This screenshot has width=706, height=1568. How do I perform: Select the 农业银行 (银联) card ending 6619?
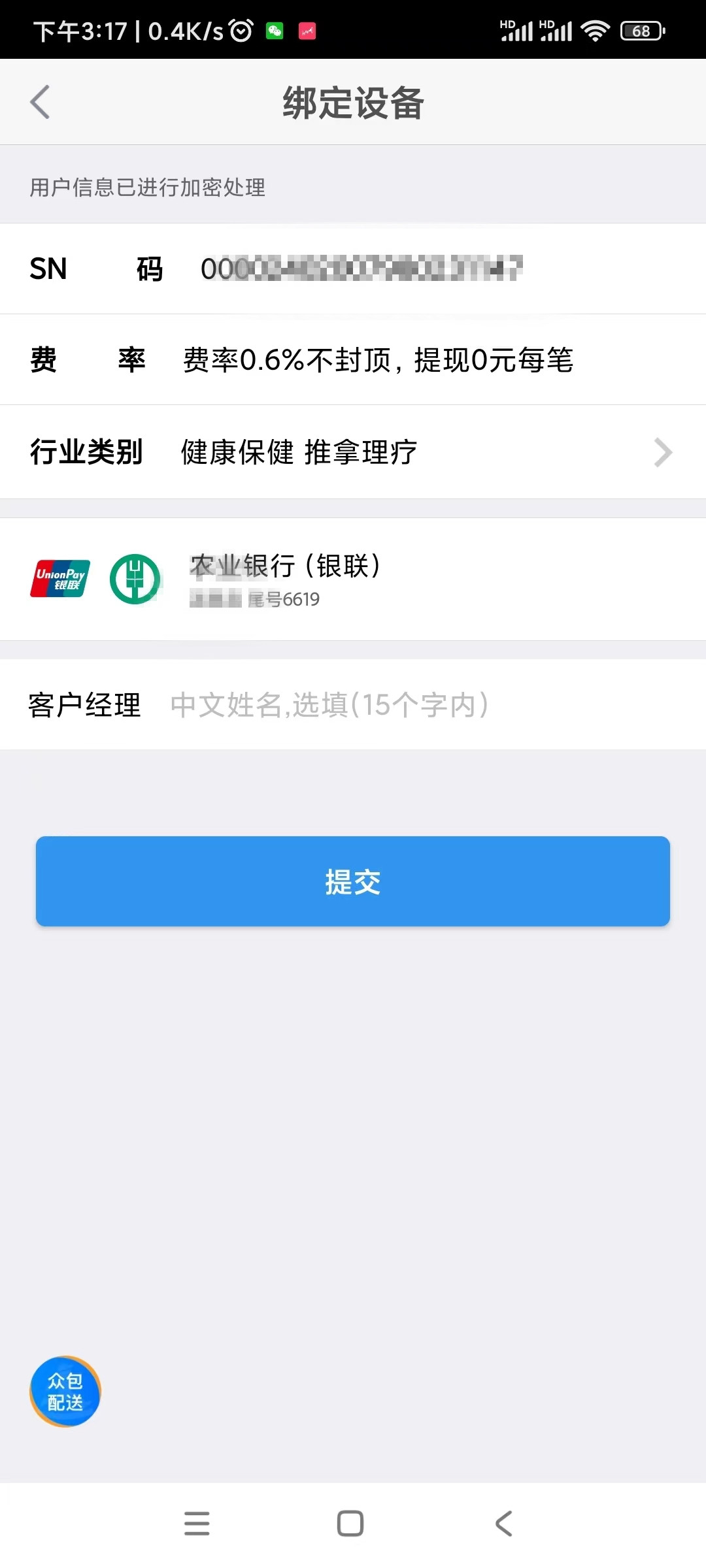(x=353, y=579)
